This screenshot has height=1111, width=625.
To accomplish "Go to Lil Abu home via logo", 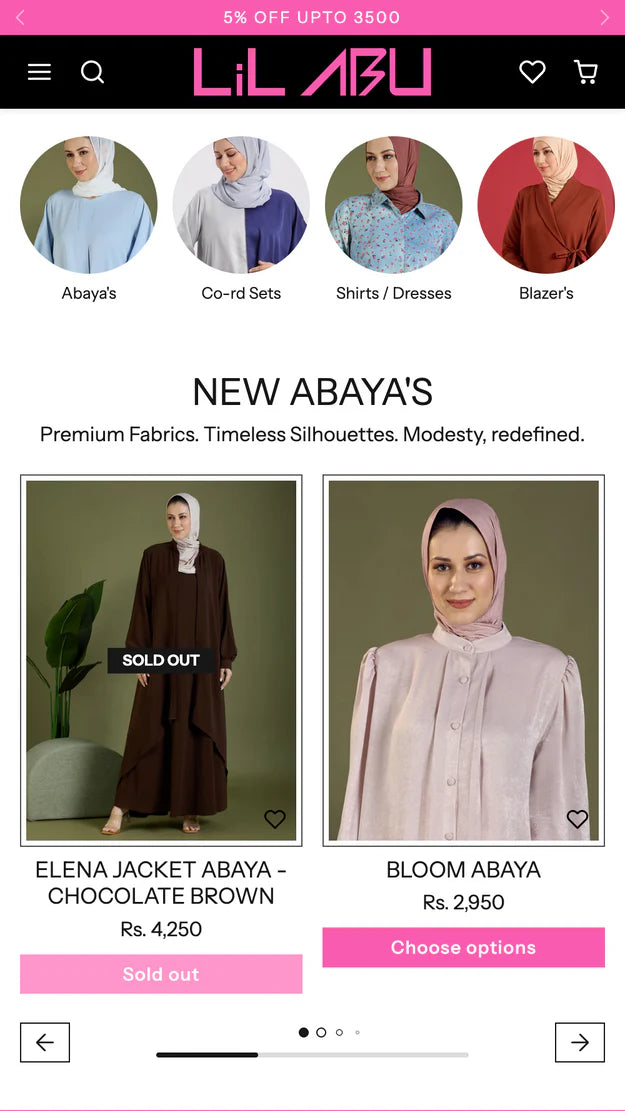I will 312,72.
